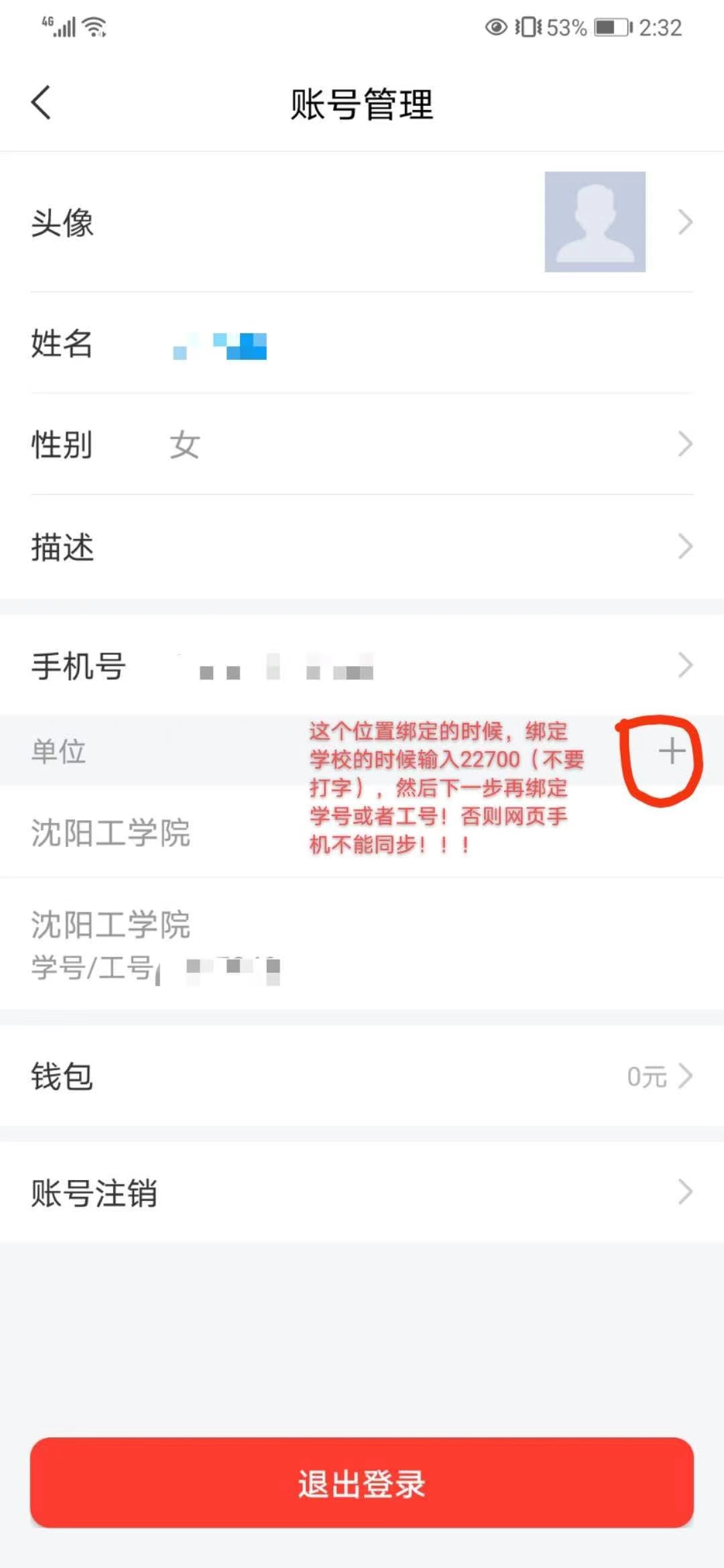Tap the 退出登录 logout button

point(362,1484)
